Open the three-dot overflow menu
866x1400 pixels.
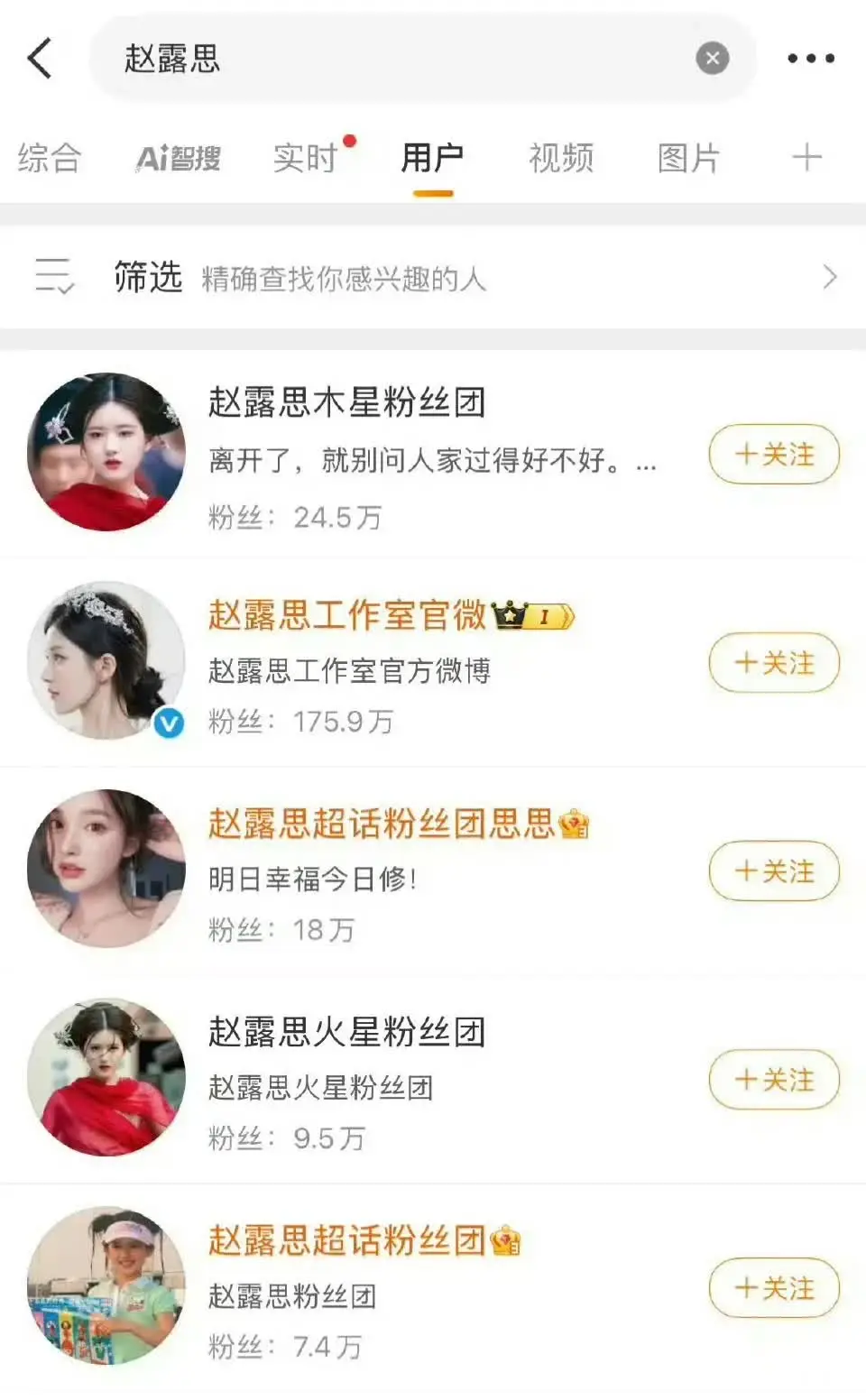[x=810, y=60]
